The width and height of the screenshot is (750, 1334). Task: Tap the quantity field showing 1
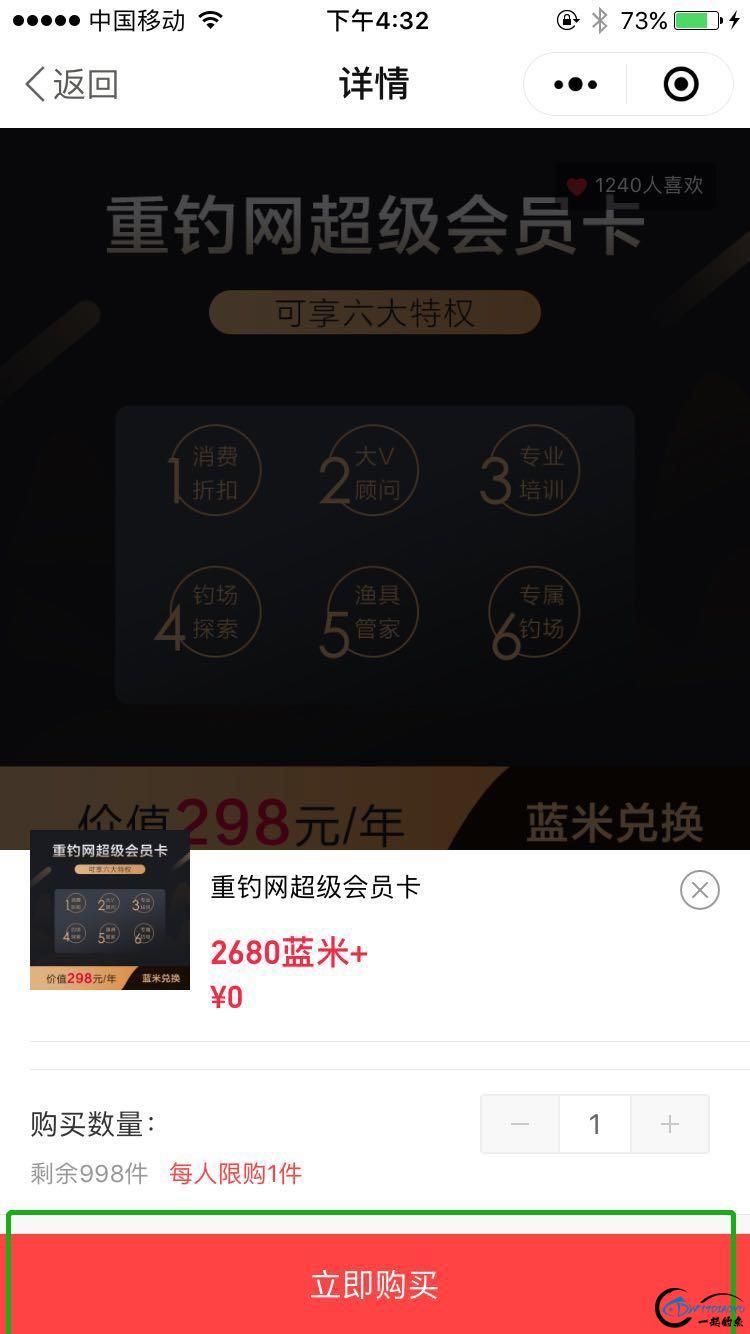click(x=594, y=1124)
